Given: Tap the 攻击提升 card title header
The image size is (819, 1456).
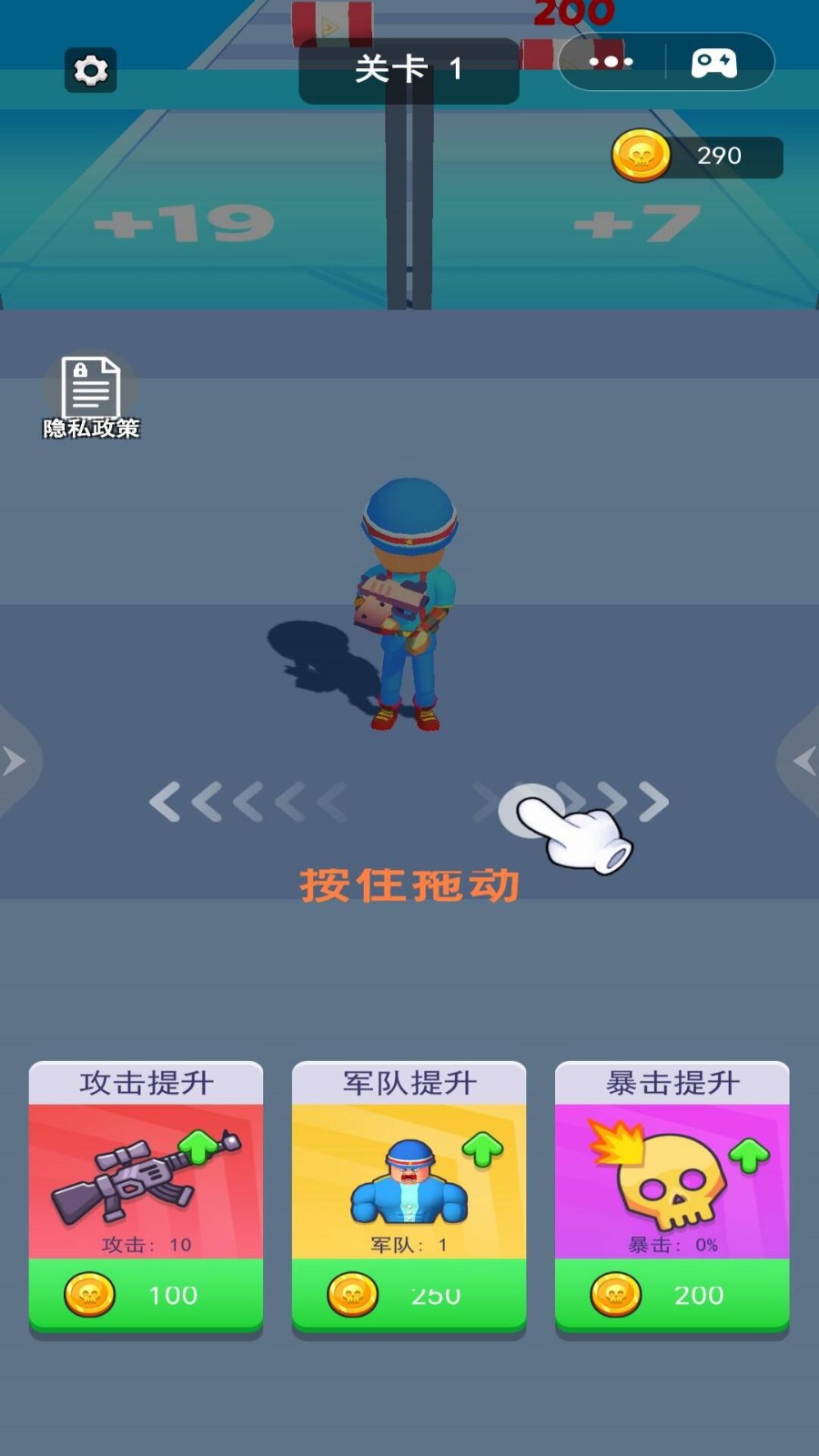Looking at the screenshot, I should [144, 1083].
